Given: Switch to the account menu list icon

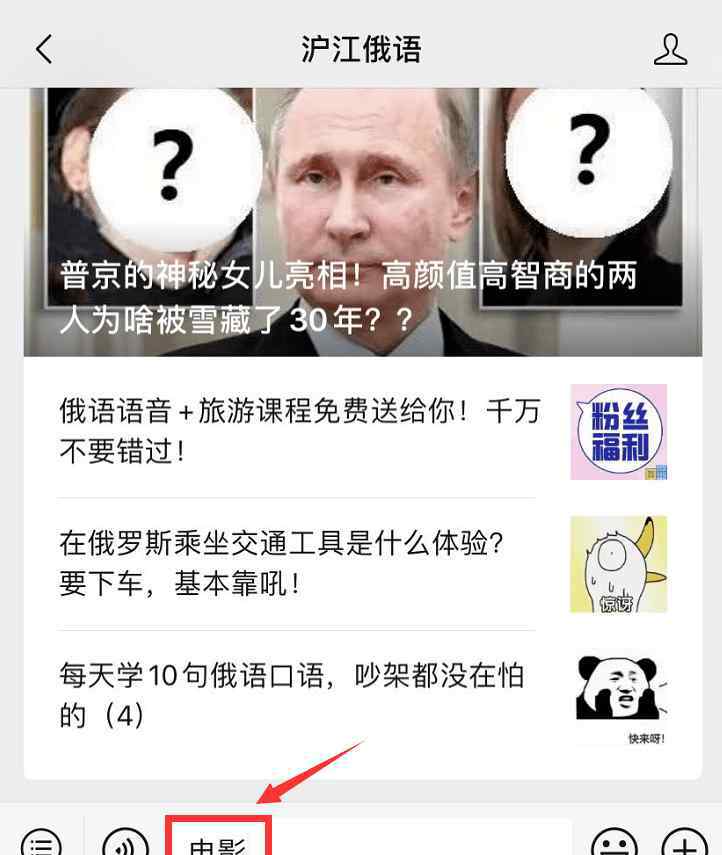Looking at the screenshot, I should (x=40, y=842).
